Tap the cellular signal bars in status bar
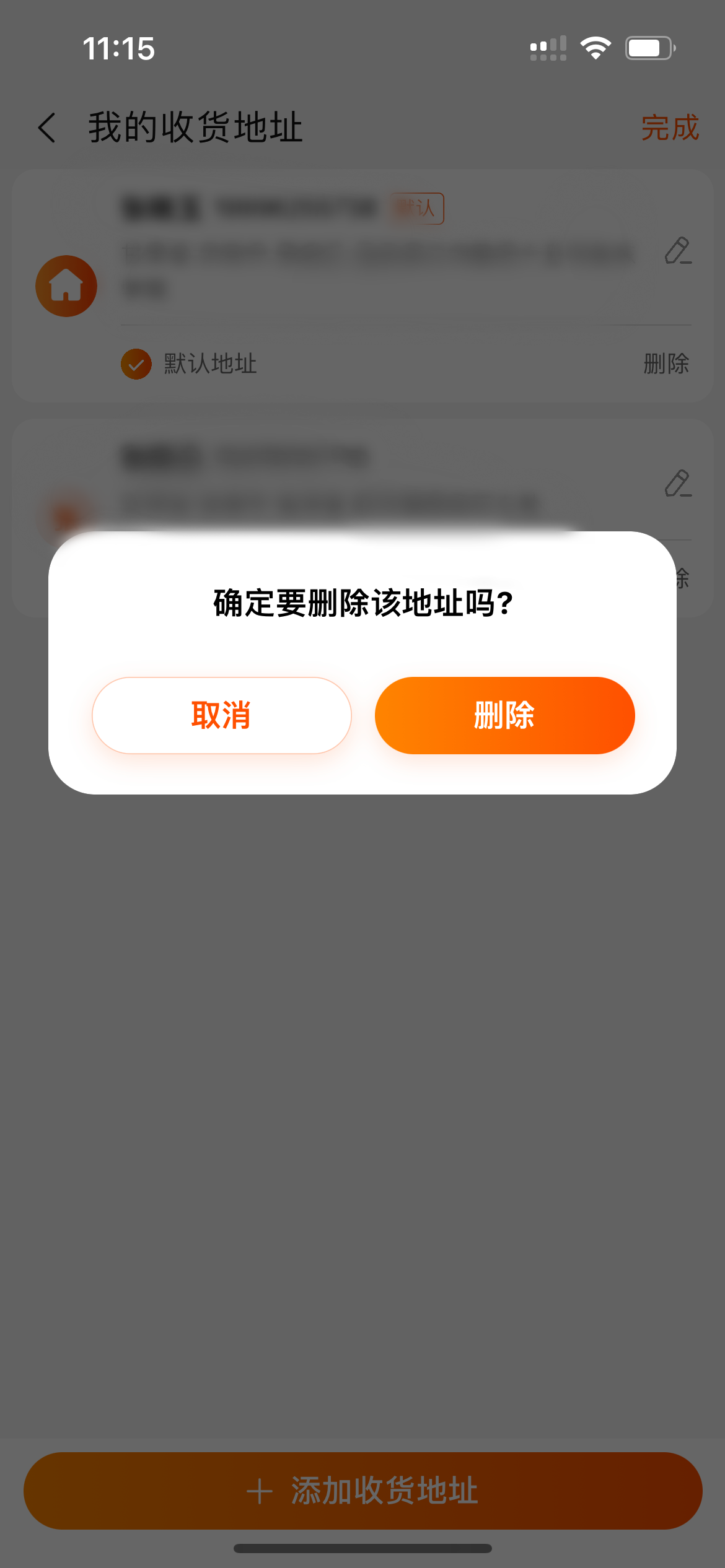Screen dimensions: 725x1568 pyautogui.click(x=548, y=46)
